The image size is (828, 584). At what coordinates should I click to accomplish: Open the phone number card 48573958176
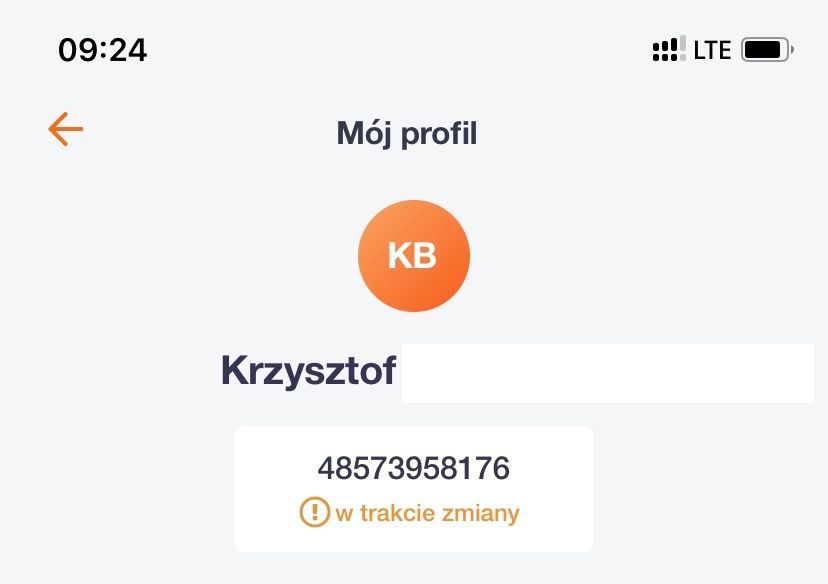click(413, 488)
